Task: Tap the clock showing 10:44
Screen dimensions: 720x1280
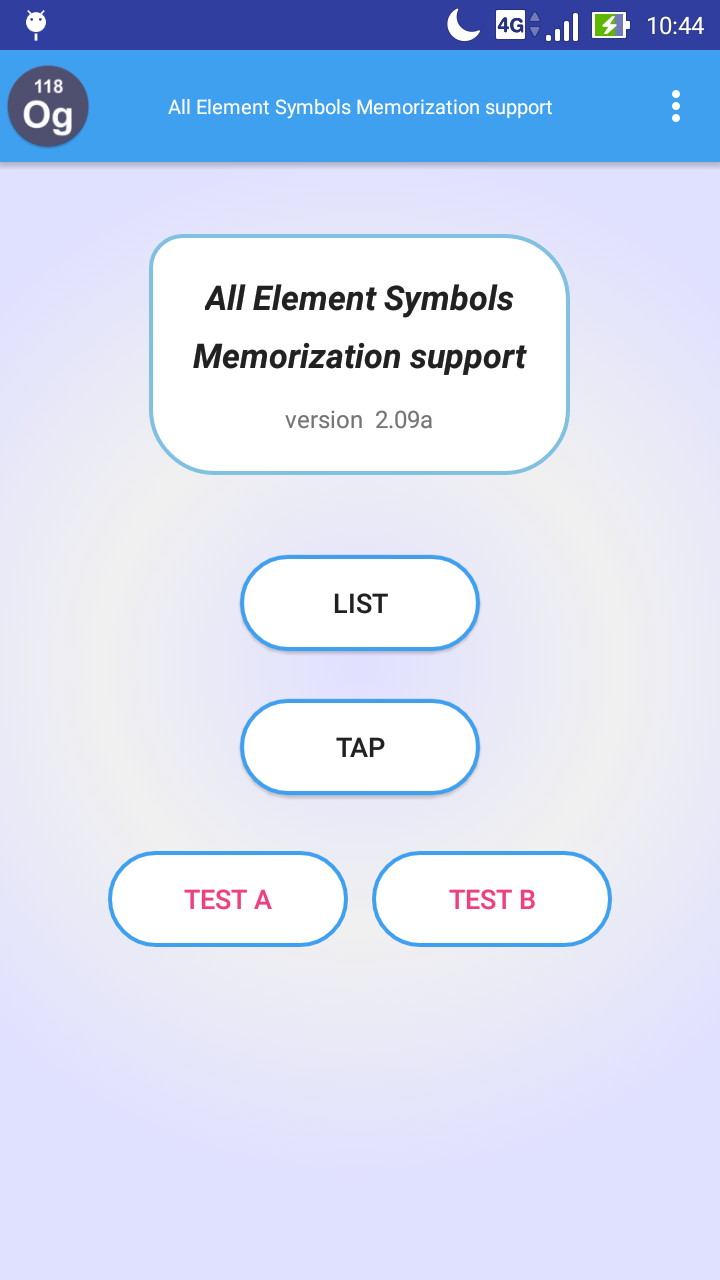Action: [x=677, y=25]
